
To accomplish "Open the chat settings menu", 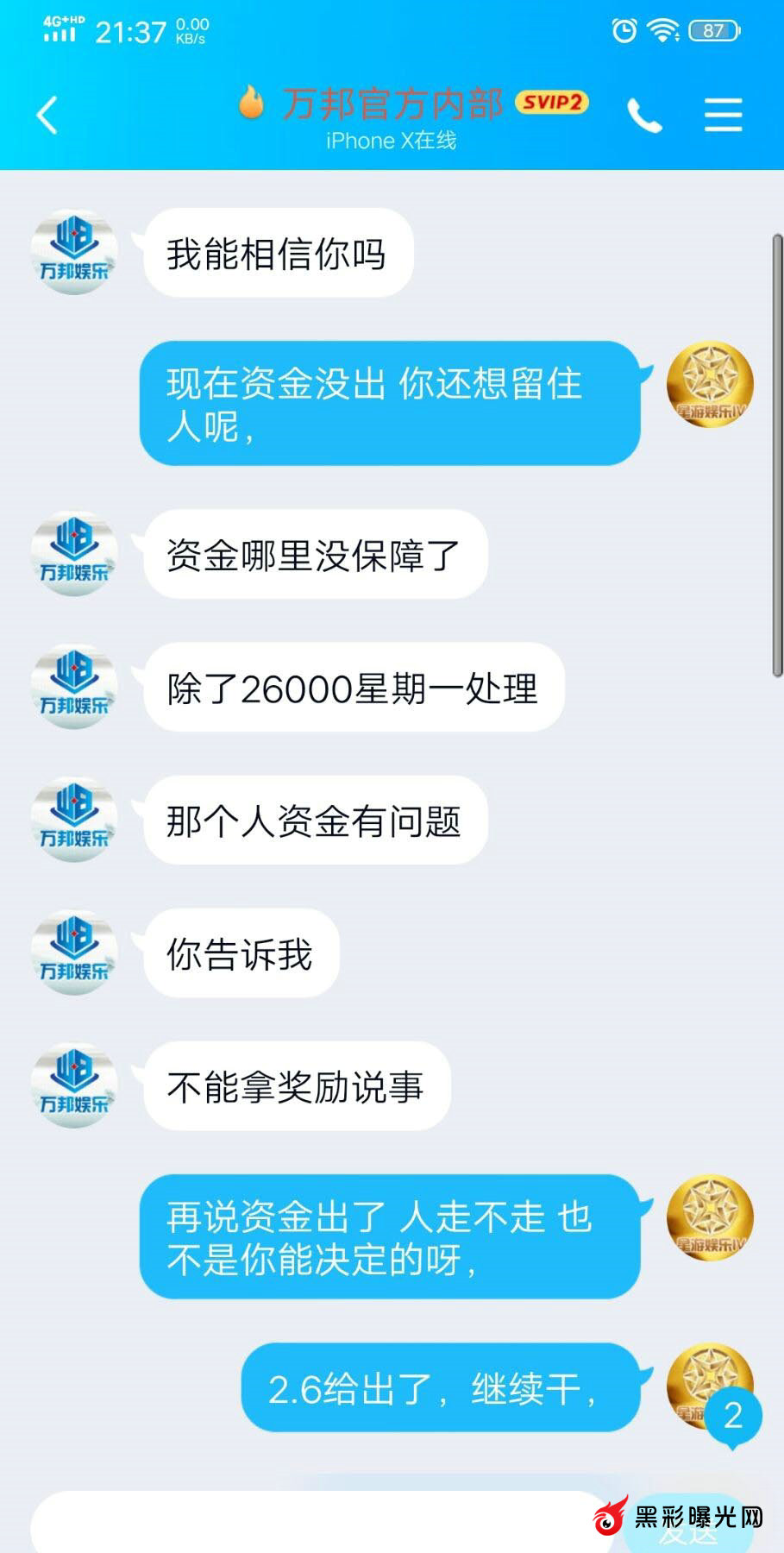I will click(x=723, y=115).
